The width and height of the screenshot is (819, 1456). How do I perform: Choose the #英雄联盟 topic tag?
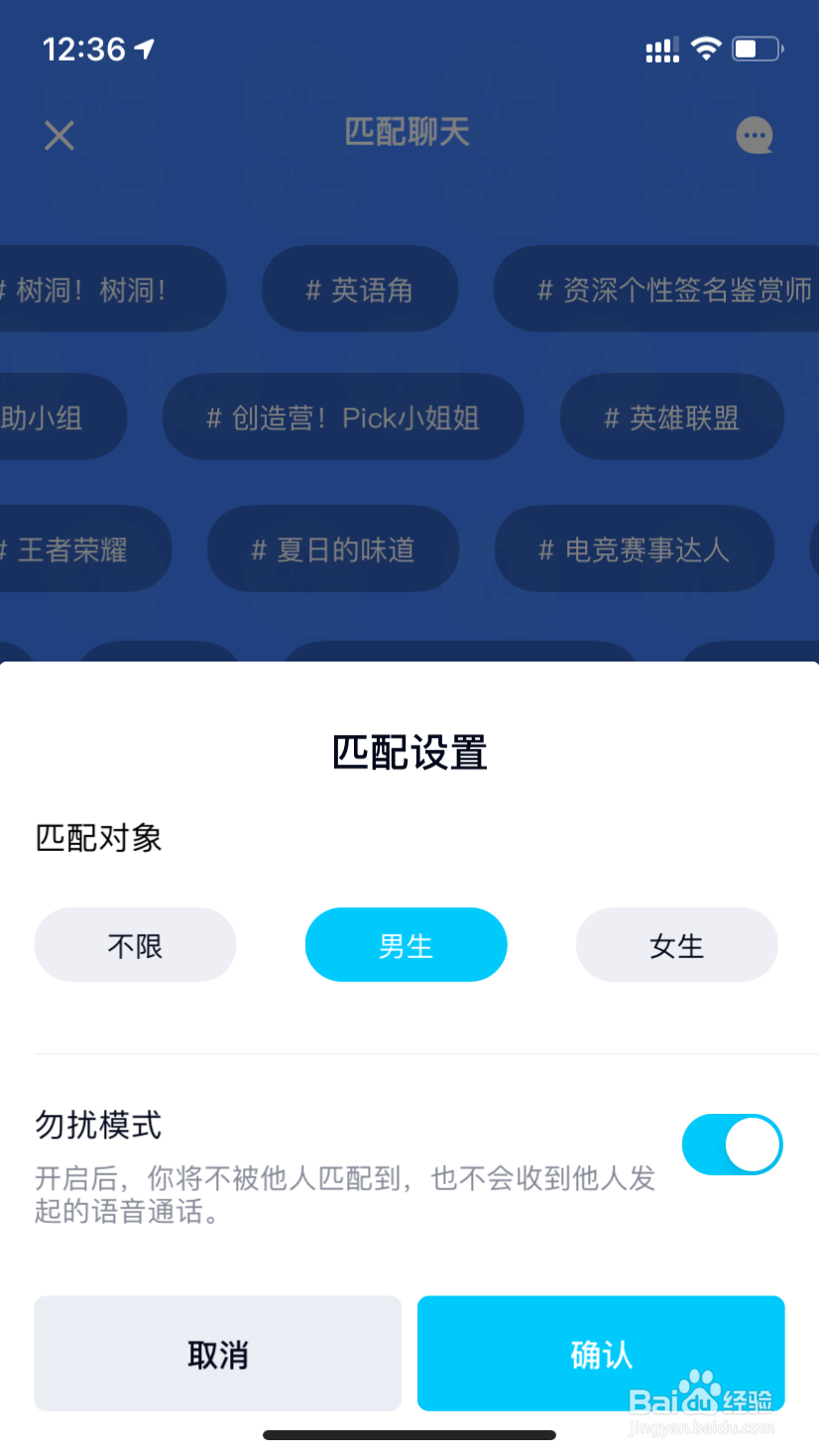671,418
